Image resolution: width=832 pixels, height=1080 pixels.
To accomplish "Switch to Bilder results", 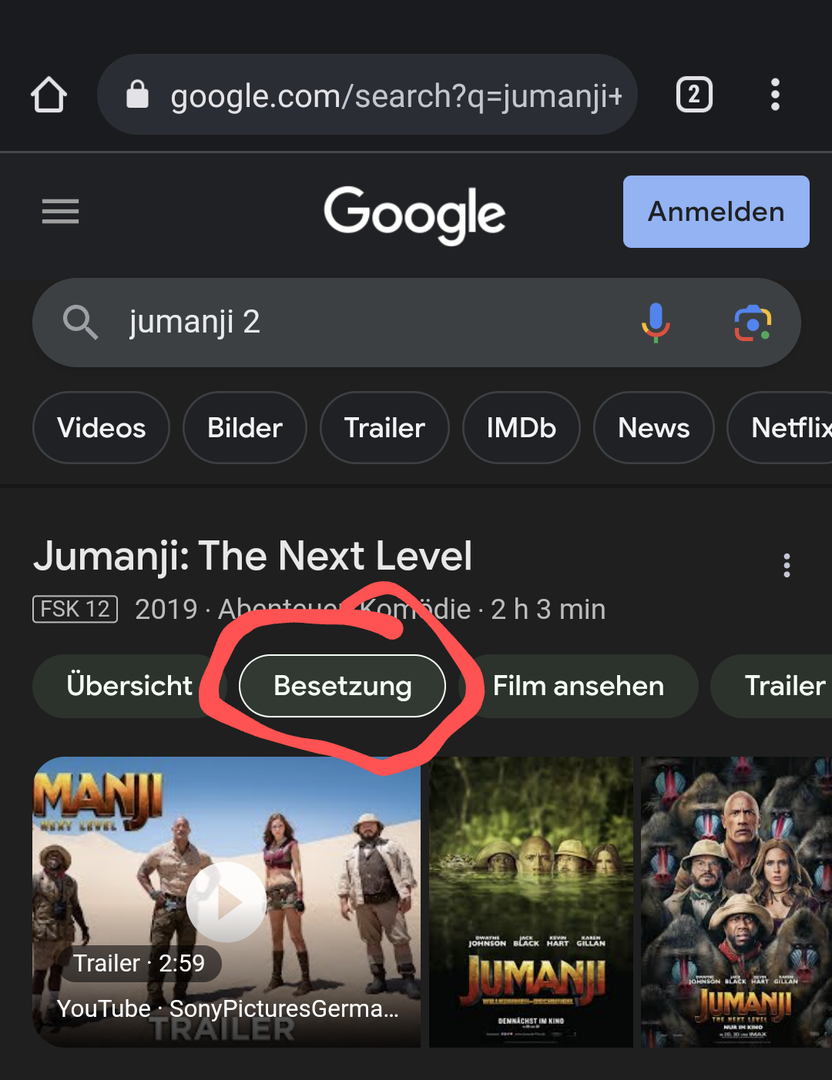I will 245,428.
